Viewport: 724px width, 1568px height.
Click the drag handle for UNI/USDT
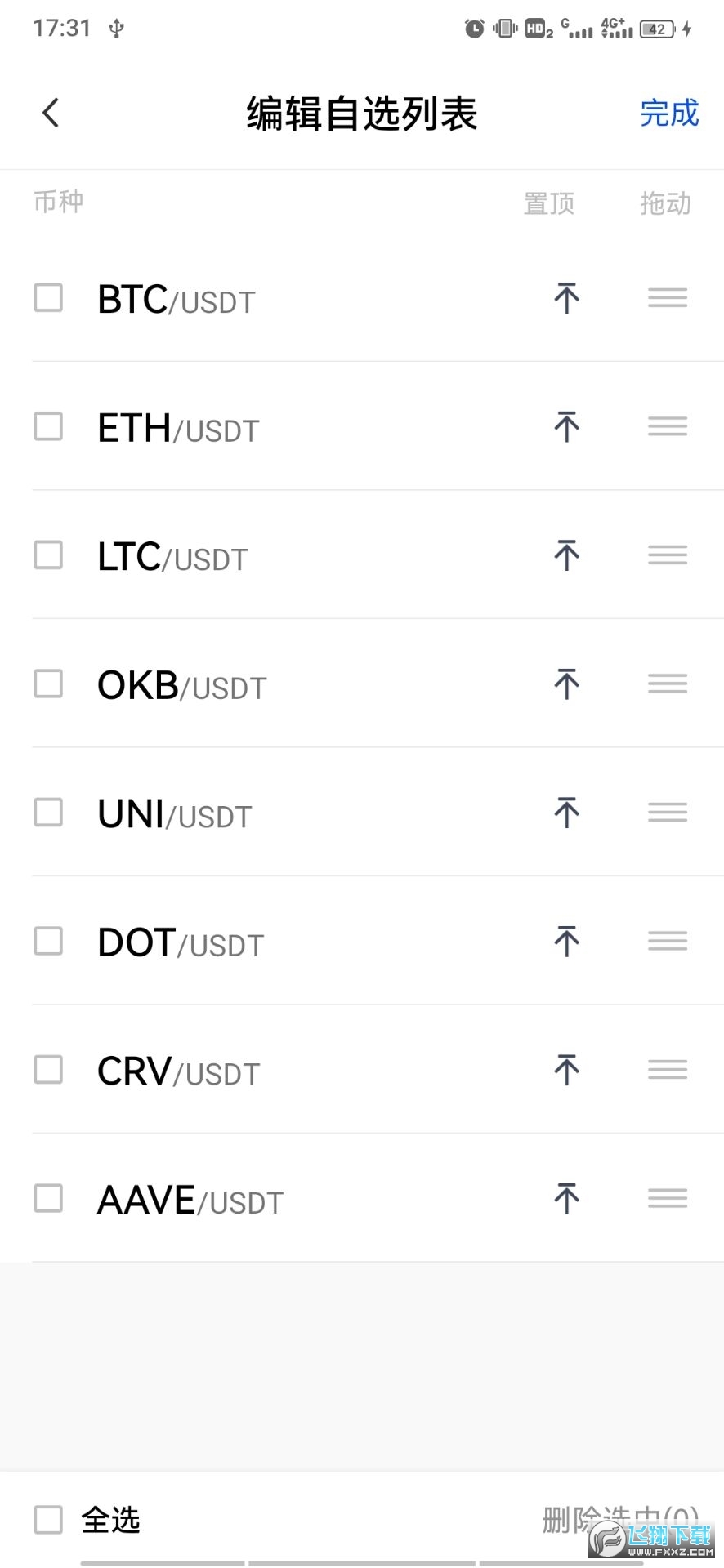667,812
